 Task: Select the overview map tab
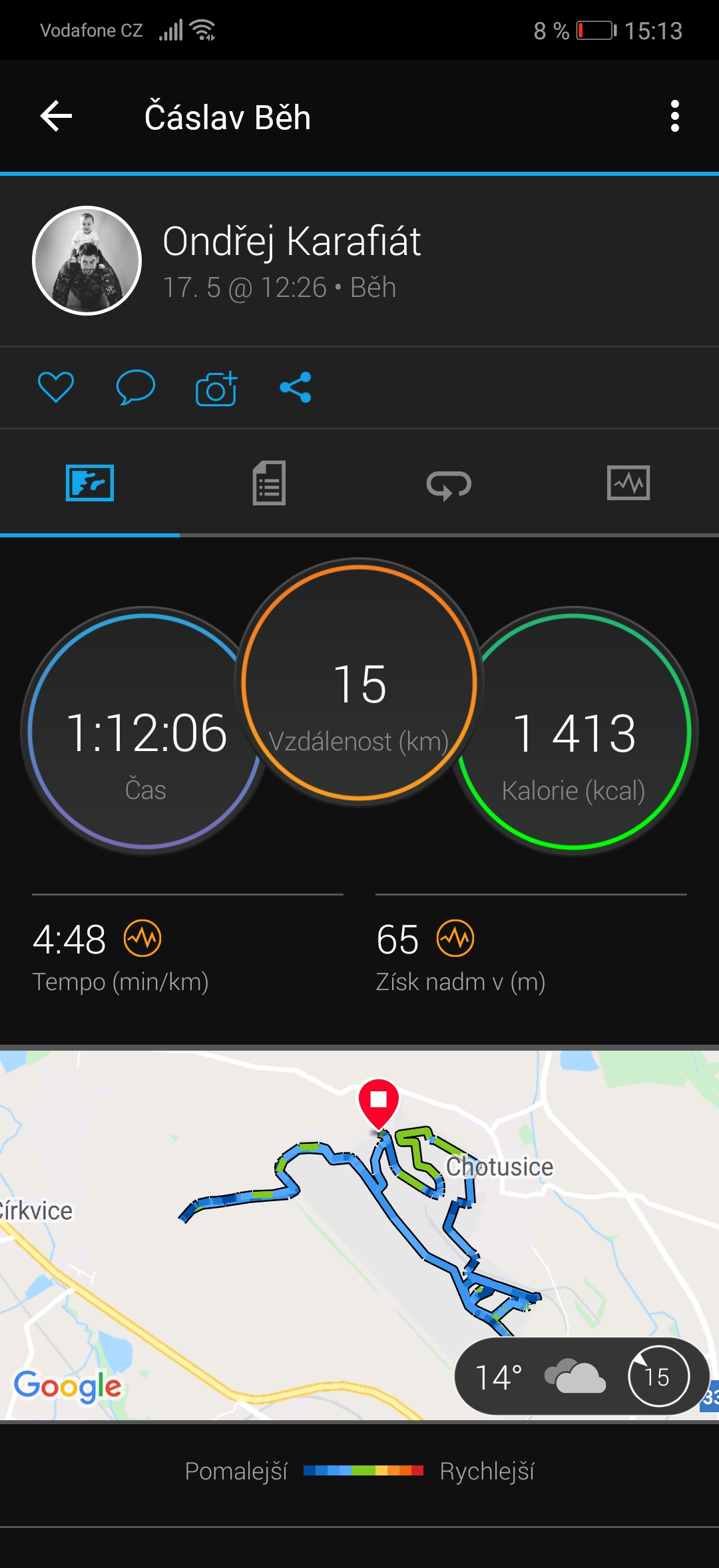coord(90,483)
